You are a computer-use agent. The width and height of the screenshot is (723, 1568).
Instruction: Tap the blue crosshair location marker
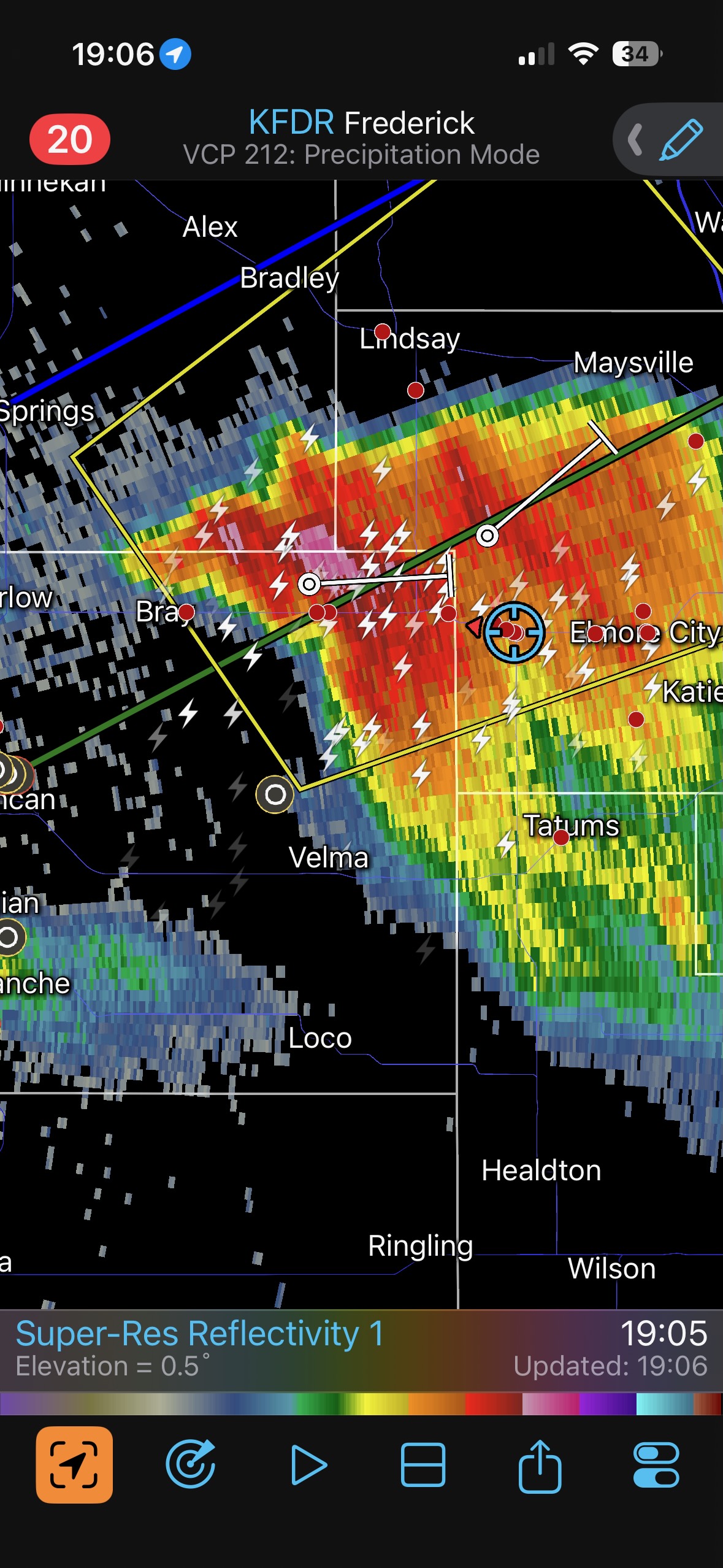click(514, 632)
